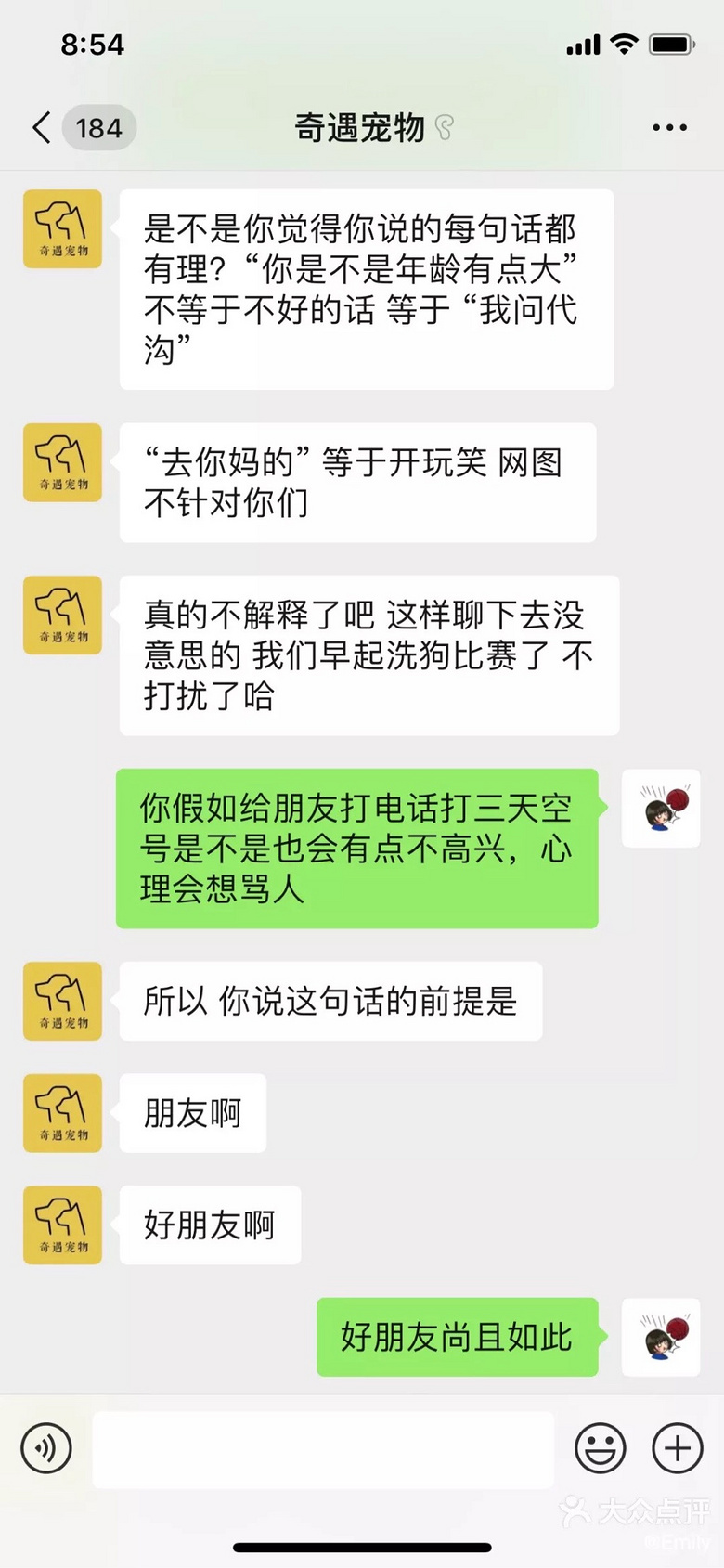Tap the Wi-Fi indicator in the status bar

[625, 42]
